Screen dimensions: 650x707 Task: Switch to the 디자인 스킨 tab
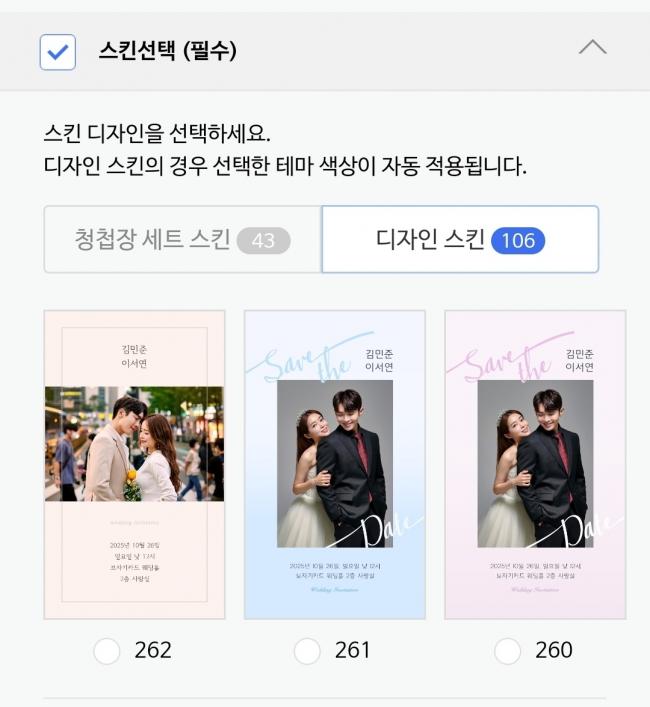[460, 240]
